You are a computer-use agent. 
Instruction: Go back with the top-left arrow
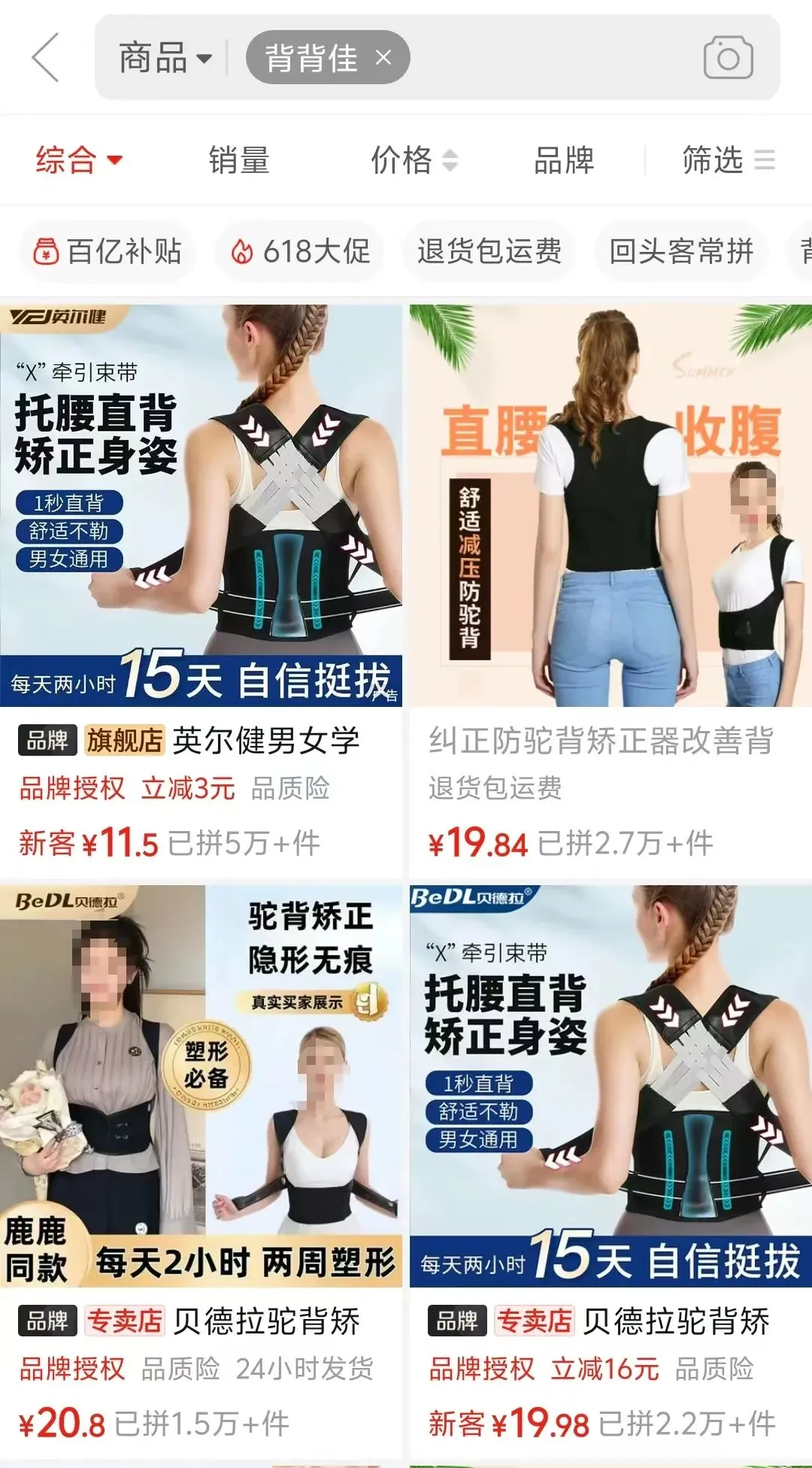click(x=47, y=58)
